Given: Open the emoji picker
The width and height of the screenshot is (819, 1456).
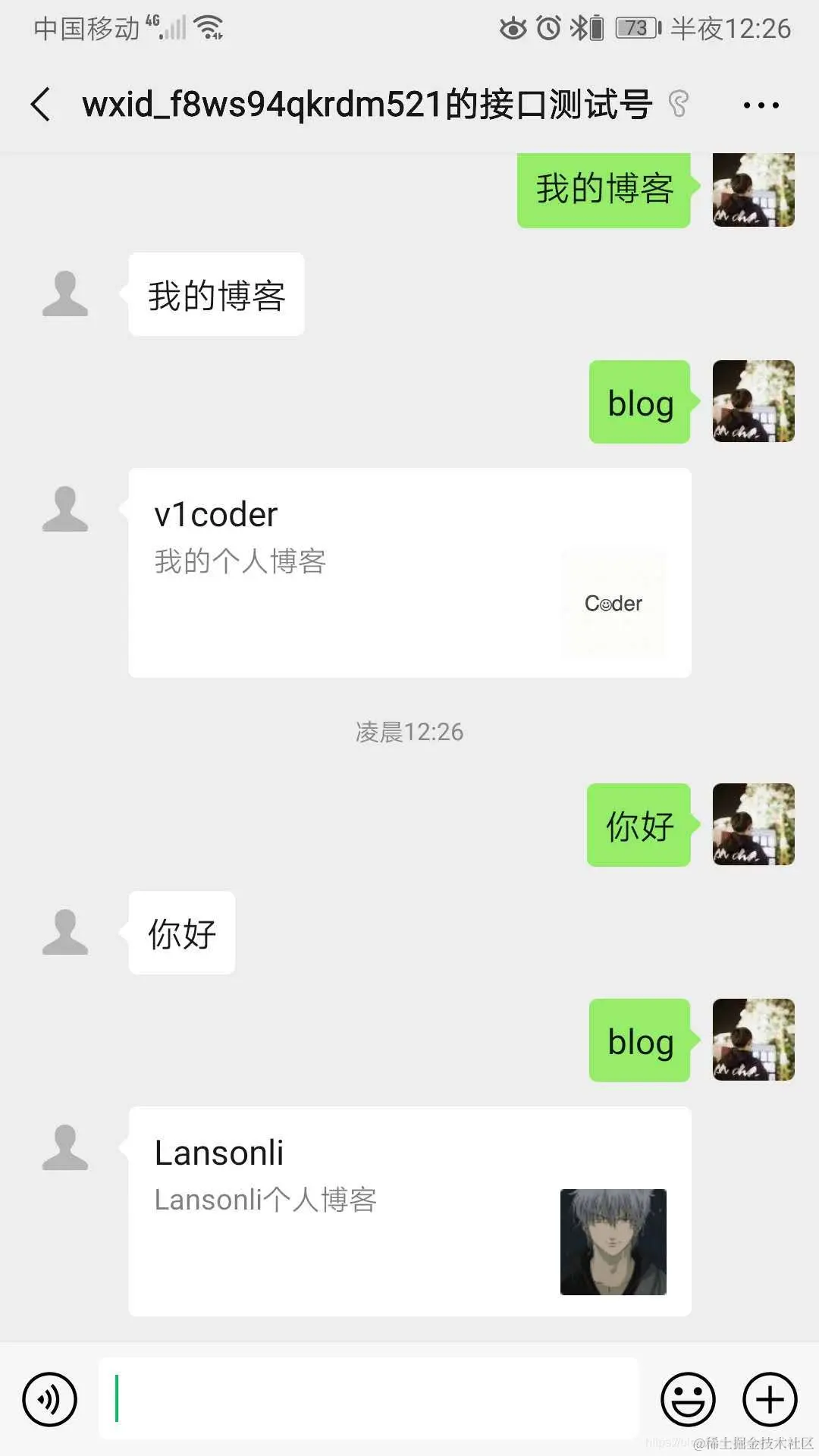Looking at the screenshot, I should click(688, 1399).
